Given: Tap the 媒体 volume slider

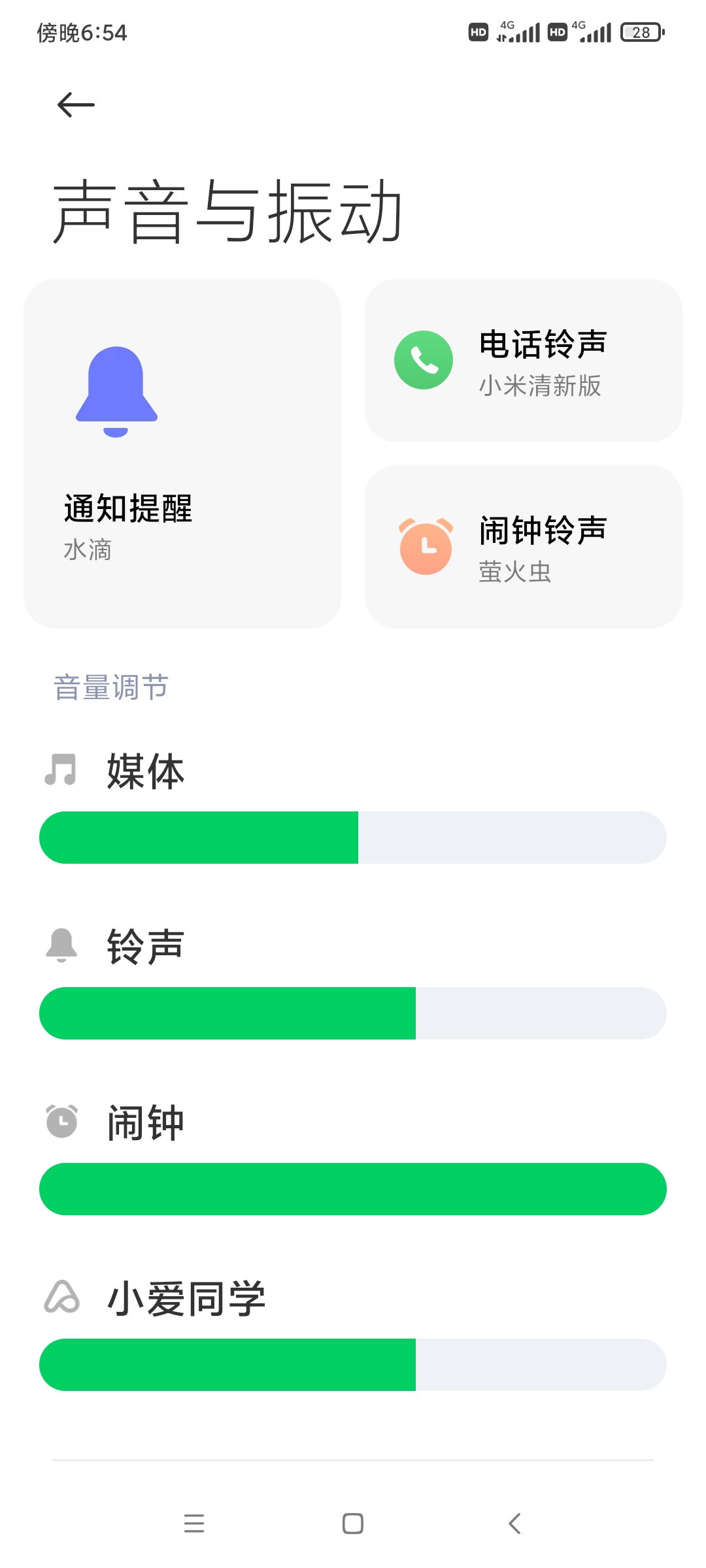Looking at the screenshot, I should 353,838.
